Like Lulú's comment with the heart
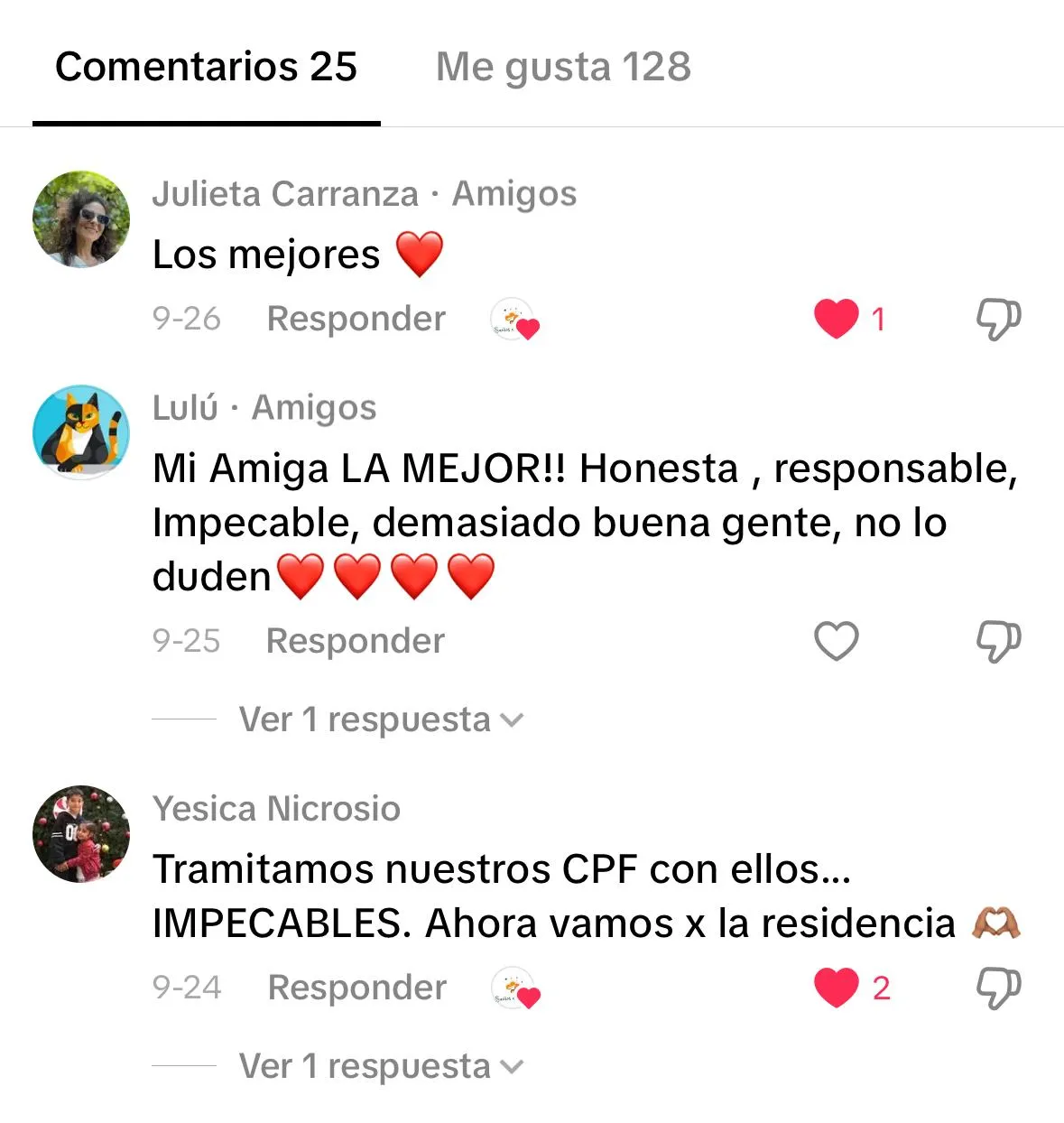The width and height of the screenshot is (1064, 1123). point(837,641)
